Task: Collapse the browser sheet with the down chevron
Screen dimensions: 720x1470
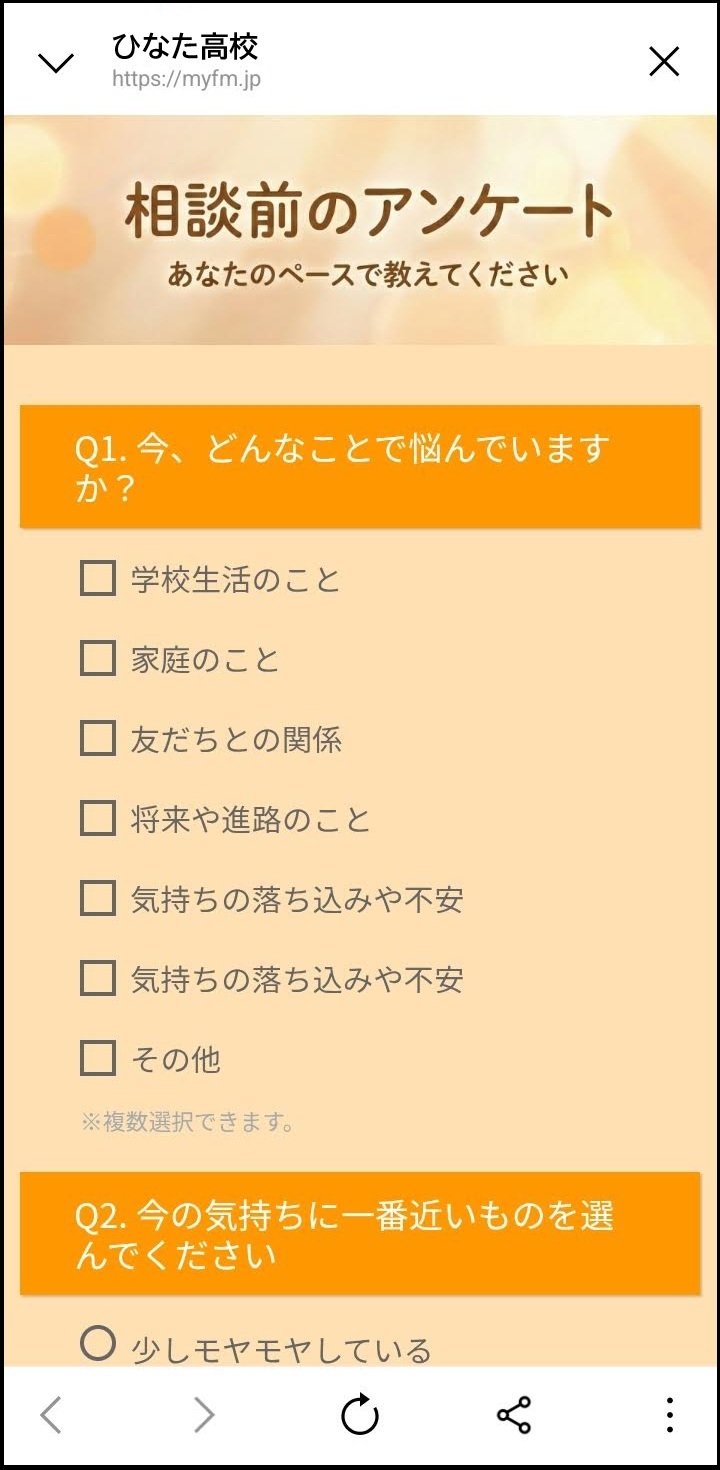Action: 55,61
